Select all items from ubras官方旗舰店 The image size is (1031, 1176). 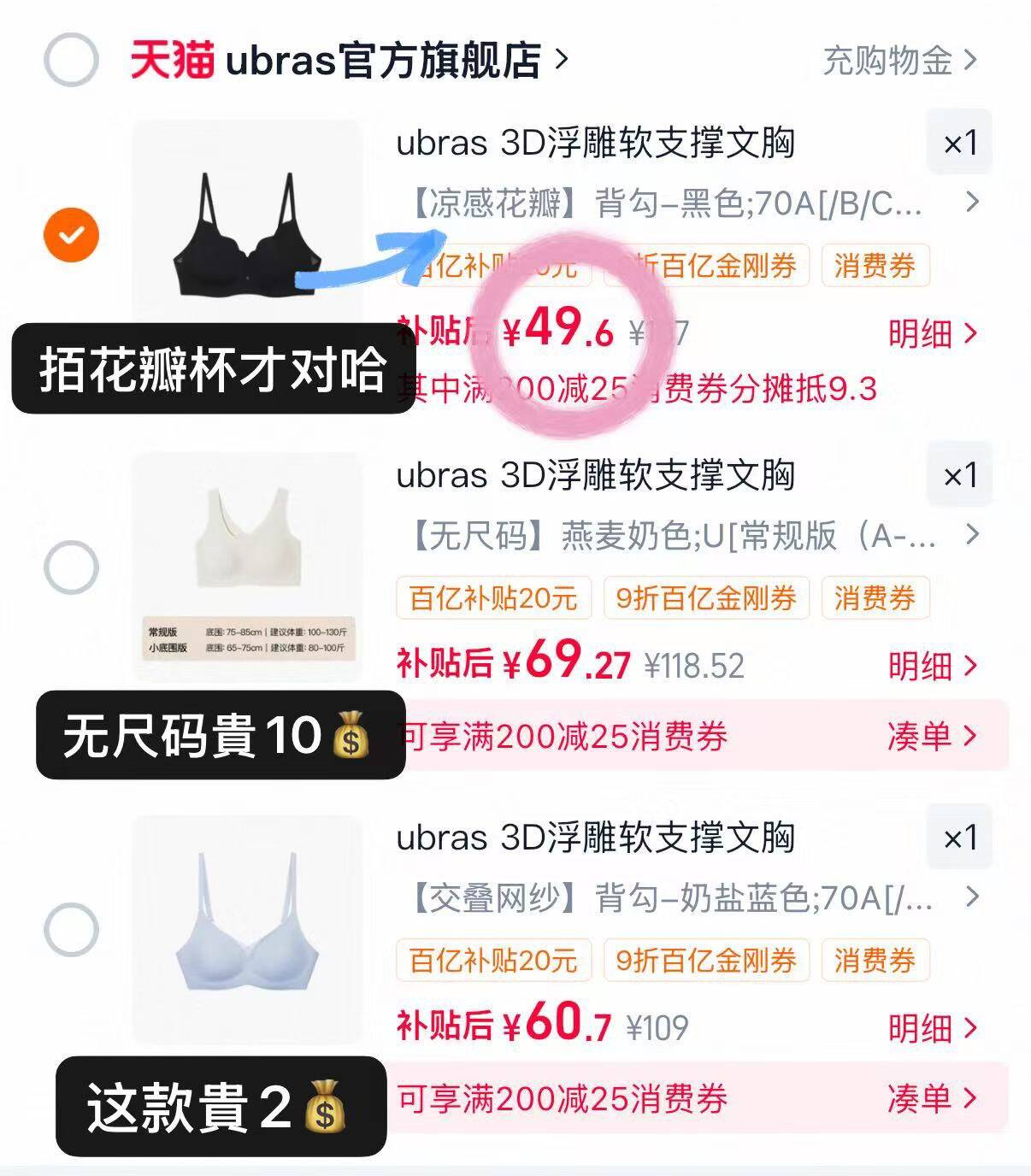(x=71, y=60)
